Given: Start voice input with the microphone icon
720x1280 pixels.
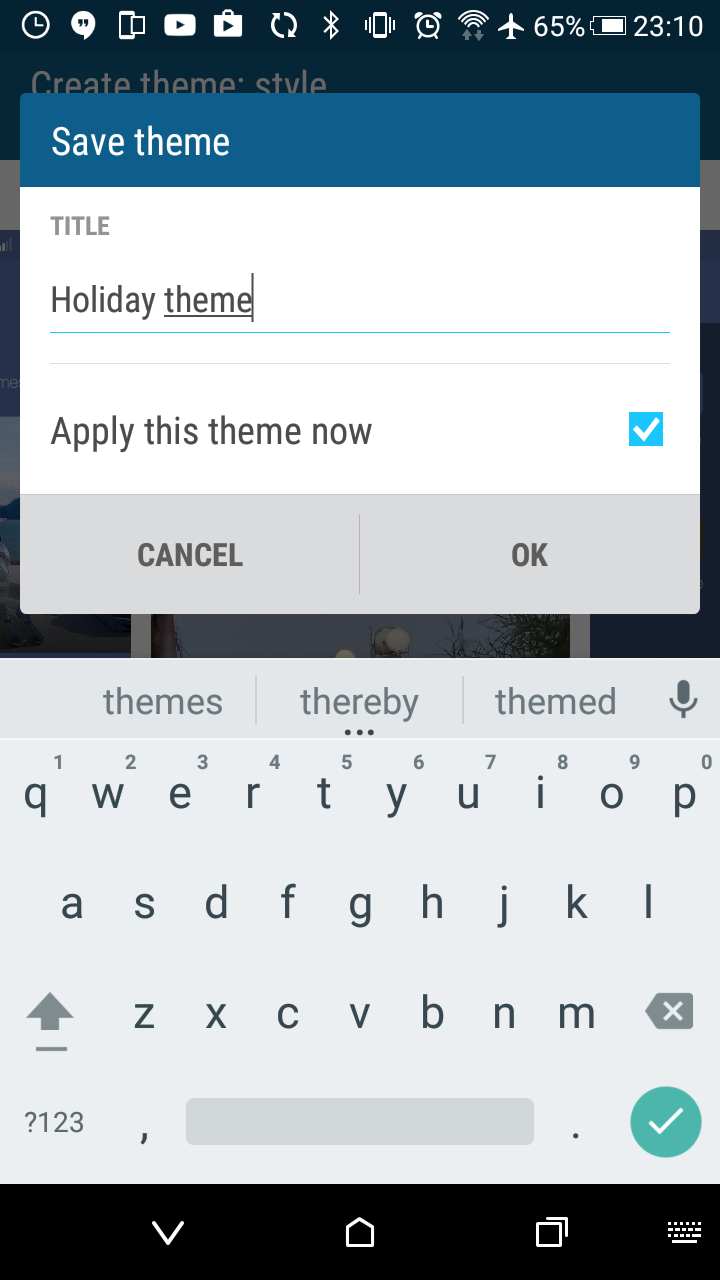Looking at the screenshot, I should tap(683, 700).
